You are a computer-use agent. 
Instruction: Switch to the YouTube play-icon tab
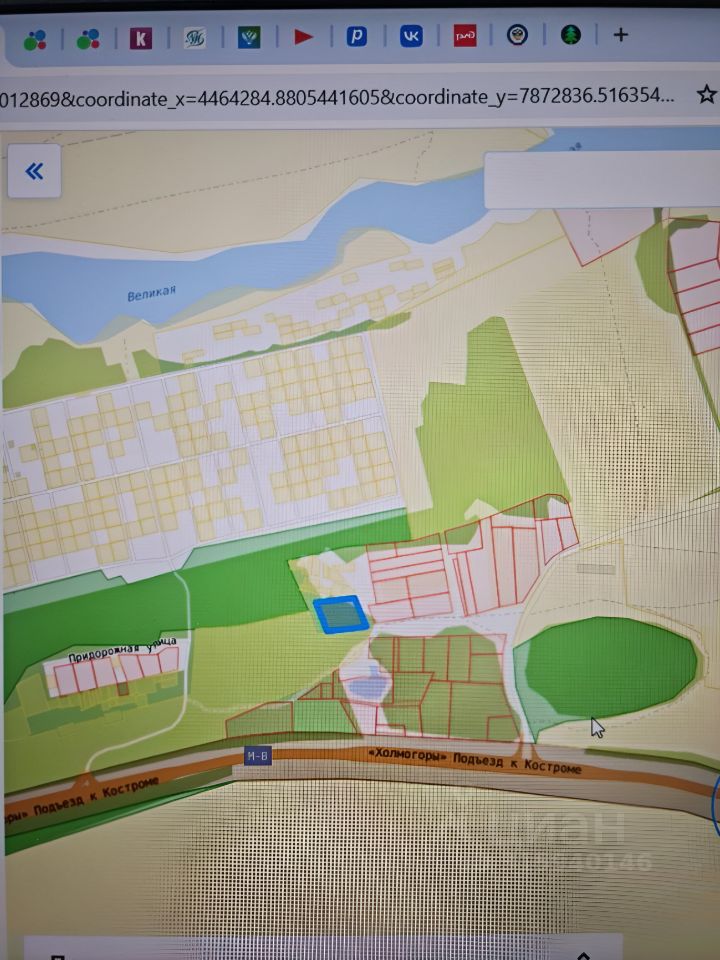coord(303,37)
